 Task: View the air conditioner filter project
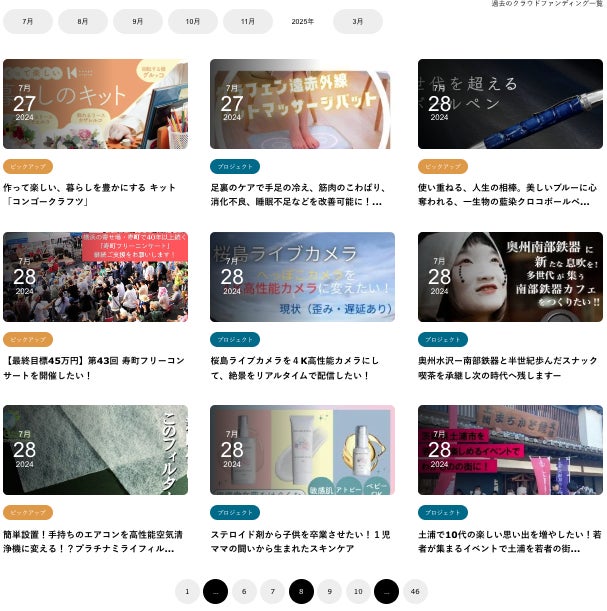click(95, 450)
